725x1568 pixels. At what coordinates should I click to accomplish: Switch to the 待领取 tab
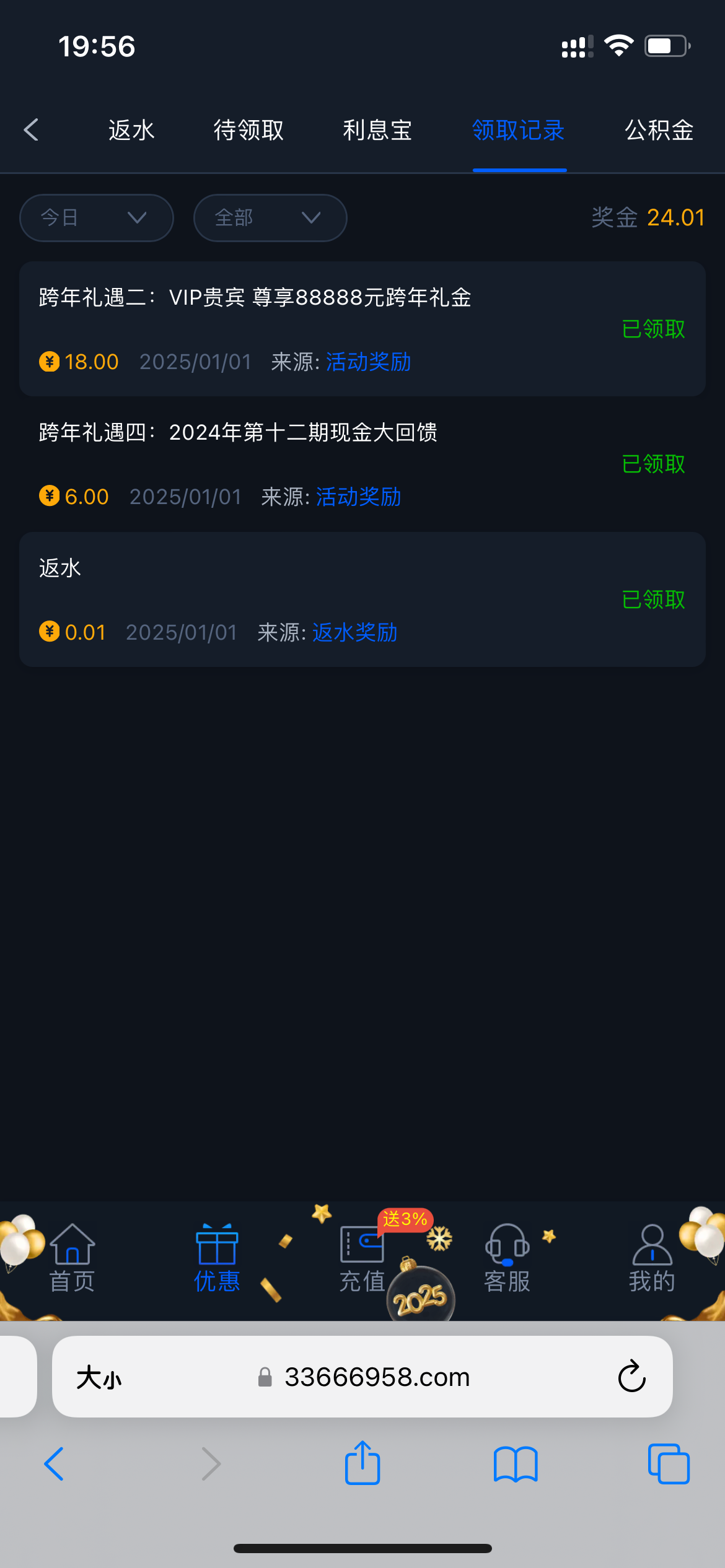248,131
